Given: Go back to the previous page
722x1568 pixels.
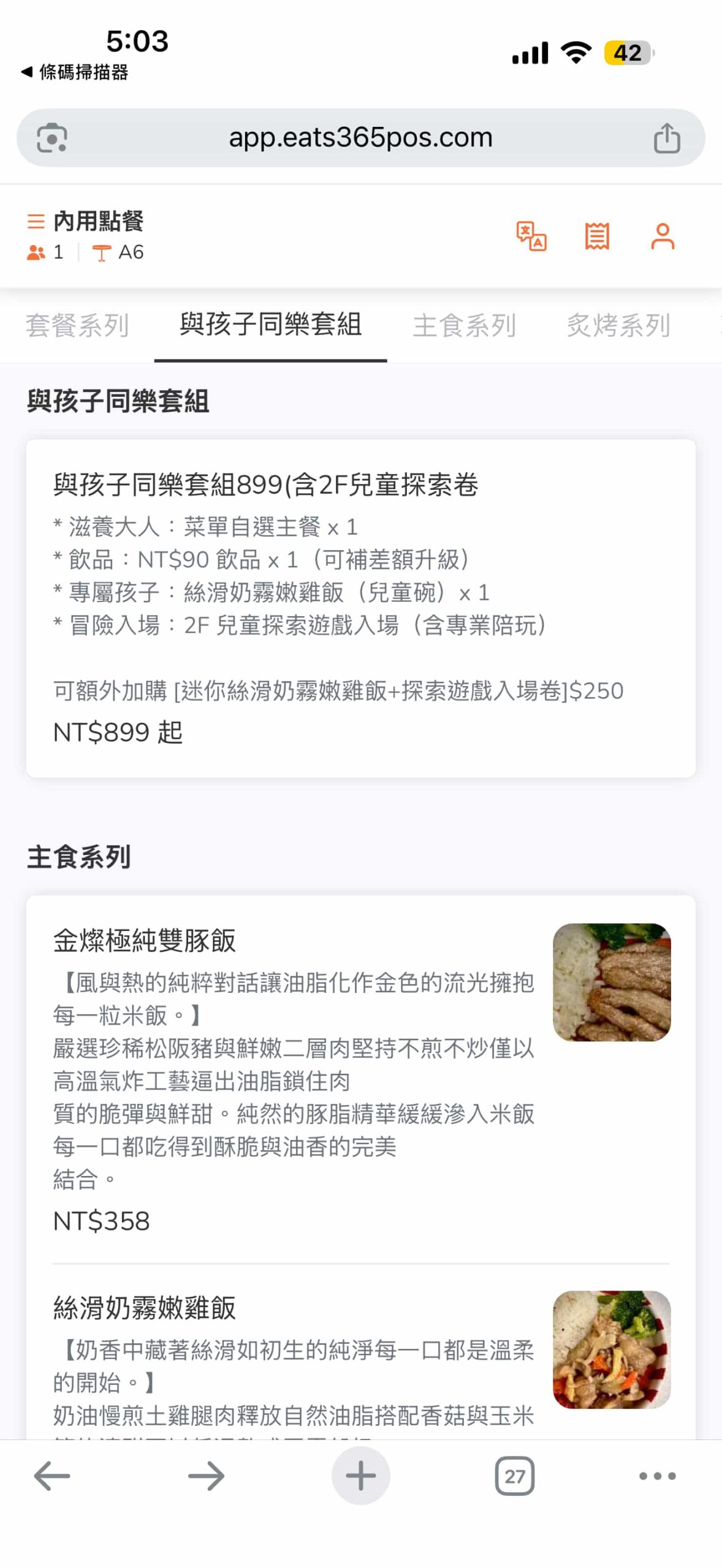Looking at the screenshot, I should pos(52,1476).
